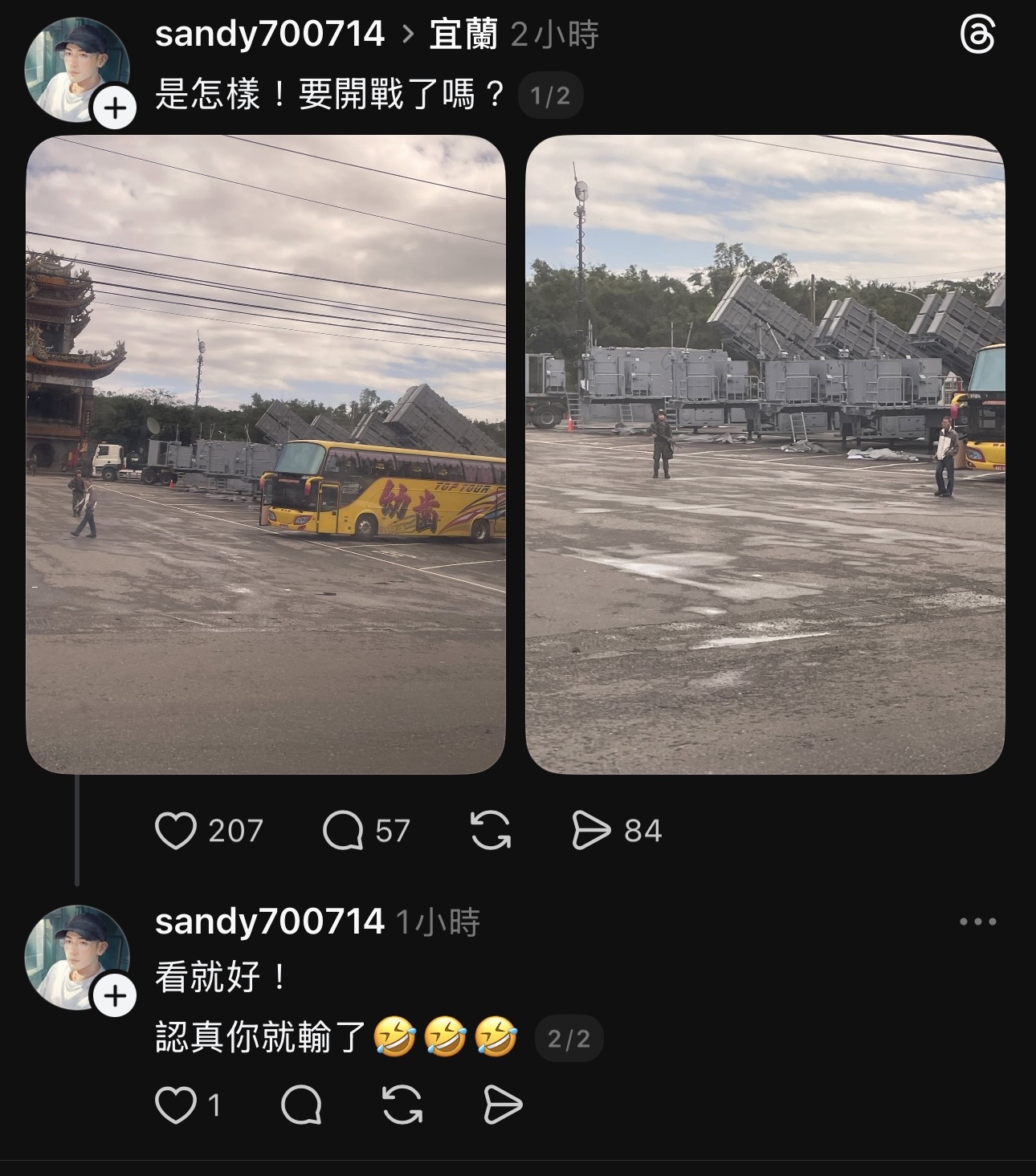Repost the 2/2 reply
The height and width of the screenshot is (1176, 1036).
click(402, 1106)
